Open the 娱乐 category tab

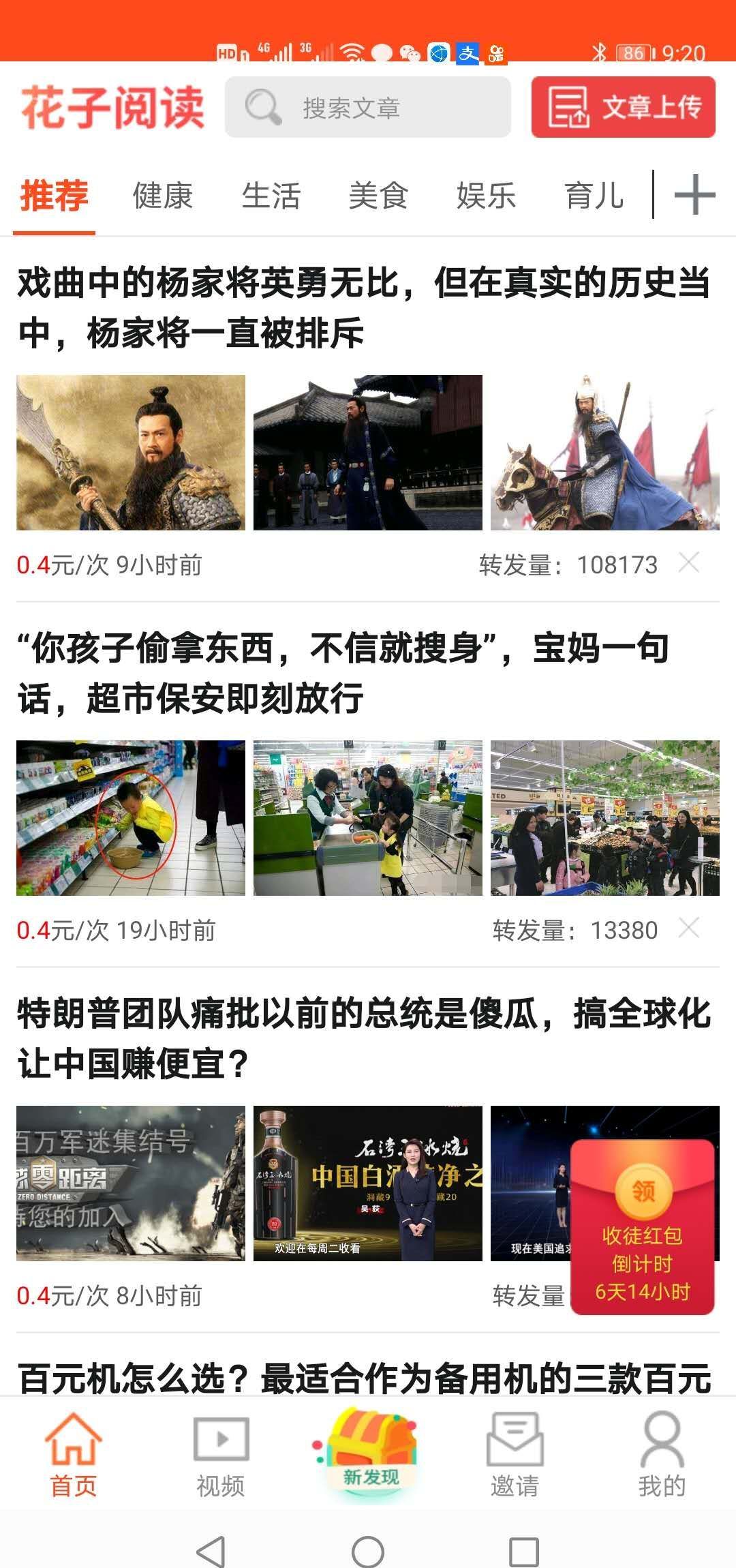point(486,196)
